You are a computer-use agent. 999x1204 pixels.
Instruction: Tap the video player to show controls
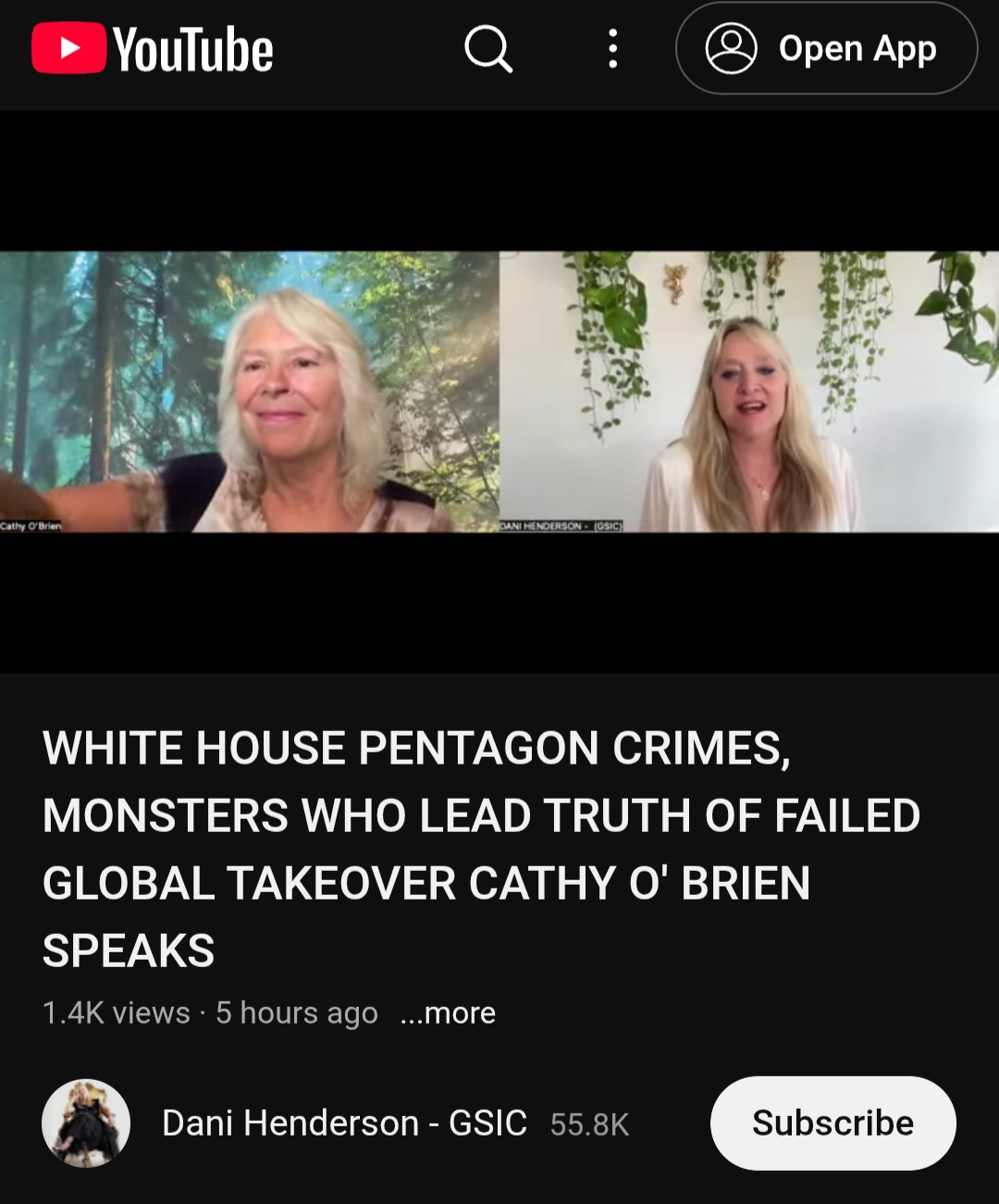[x=499, y=391]
